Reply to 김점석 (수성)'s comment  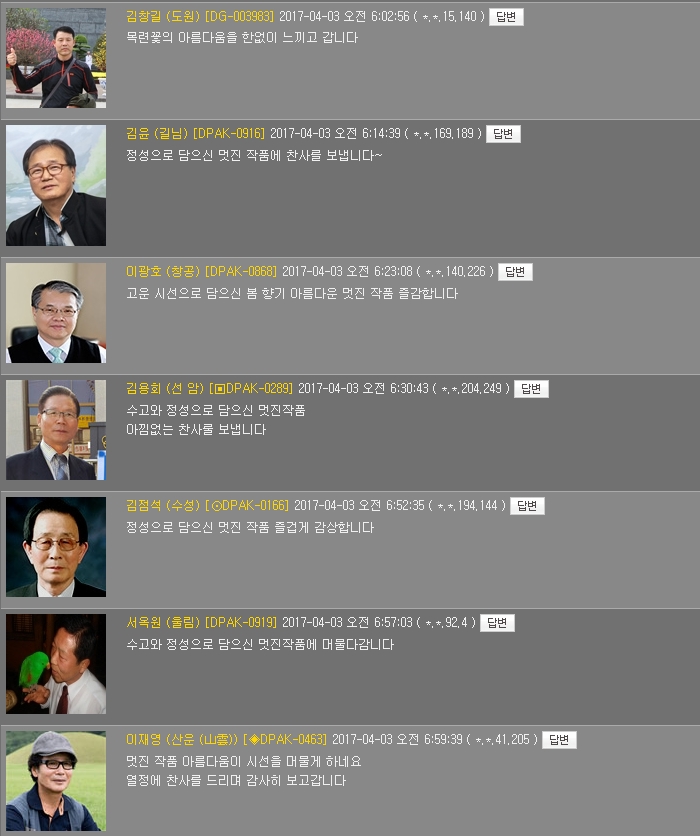pos(527,506)
